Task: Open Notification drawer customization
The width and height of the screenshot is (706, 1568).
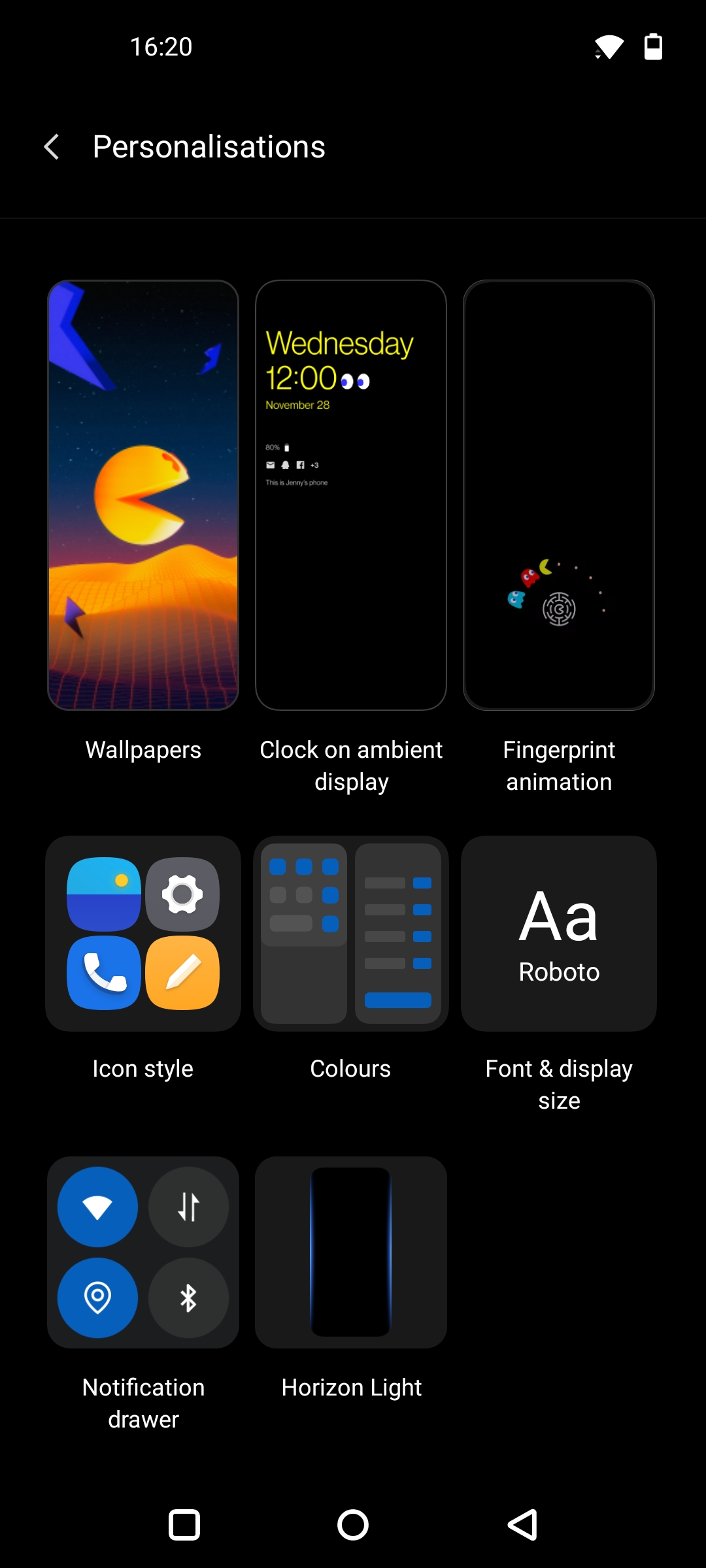Action: point(143,1252)
